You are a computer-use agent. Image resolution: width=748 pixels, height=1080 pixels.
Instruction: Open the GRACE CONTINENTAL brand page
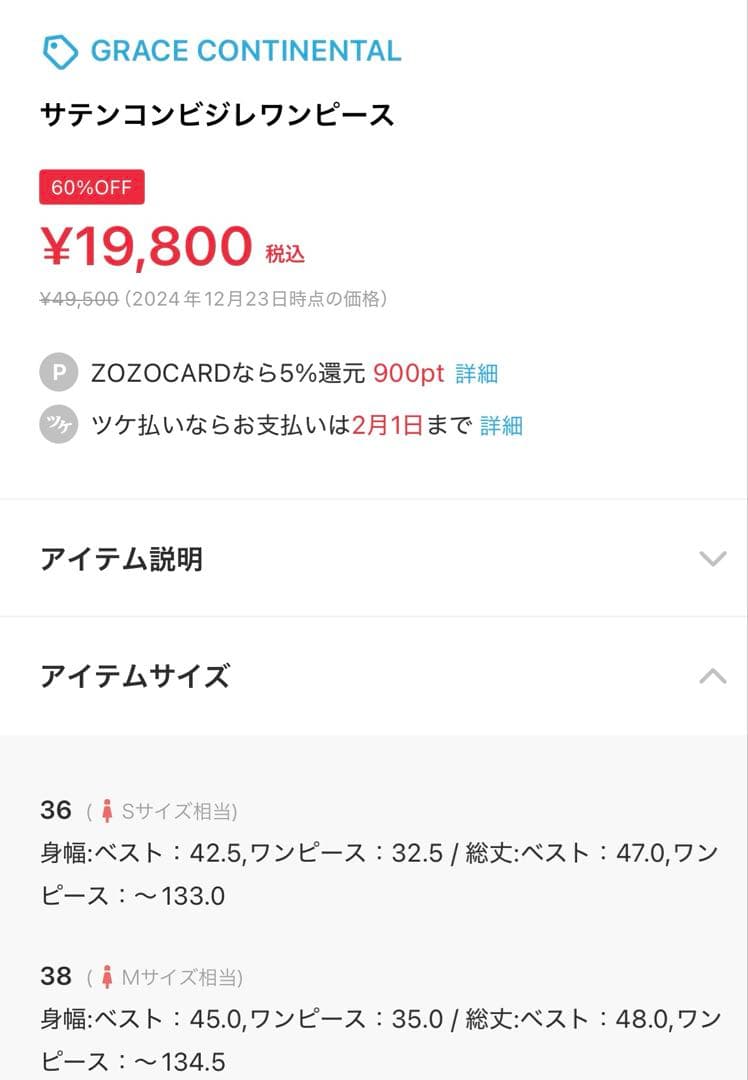click(245, 48)
